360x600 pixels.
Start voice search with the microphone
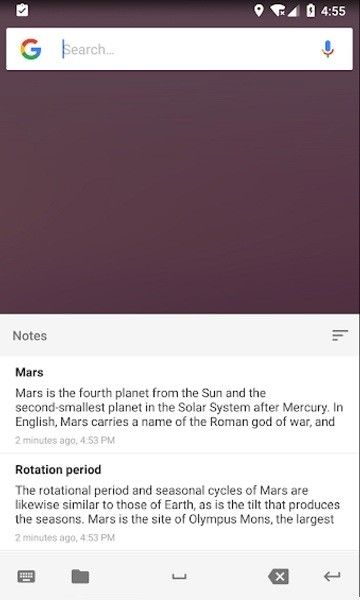pyautogui.click(x=327, y=49)
